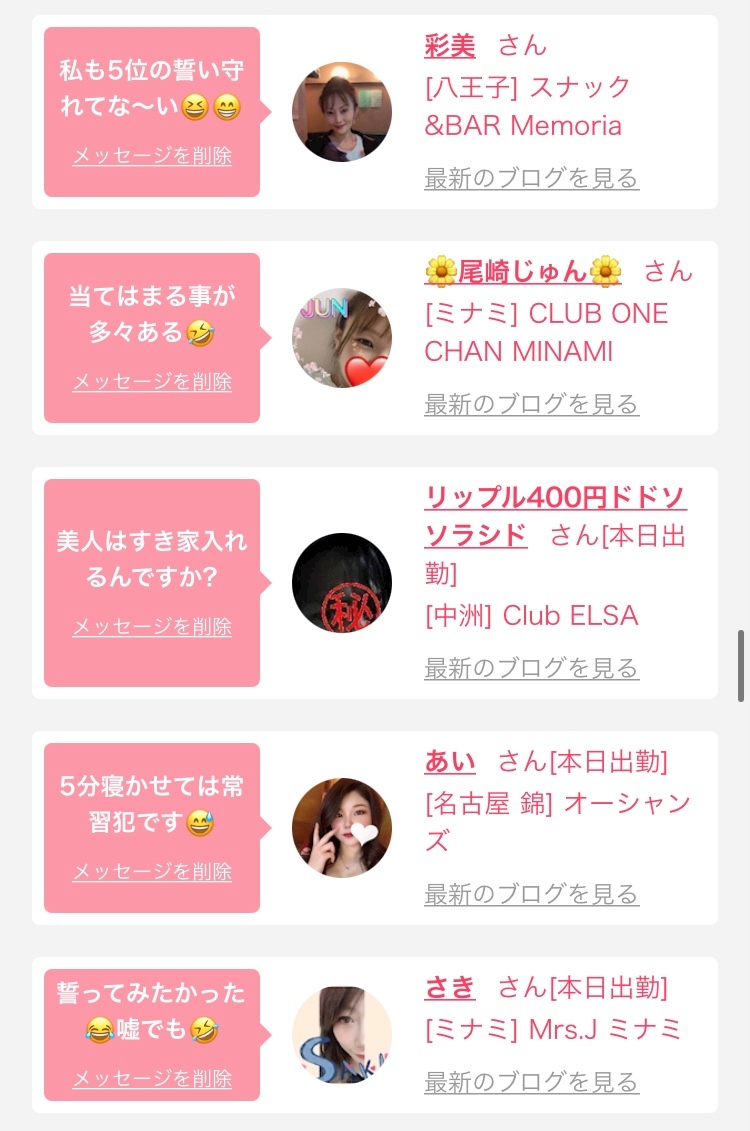Open さき's profile name link
This screenshot has height=1131, width=750.
(x=450, y=987)
